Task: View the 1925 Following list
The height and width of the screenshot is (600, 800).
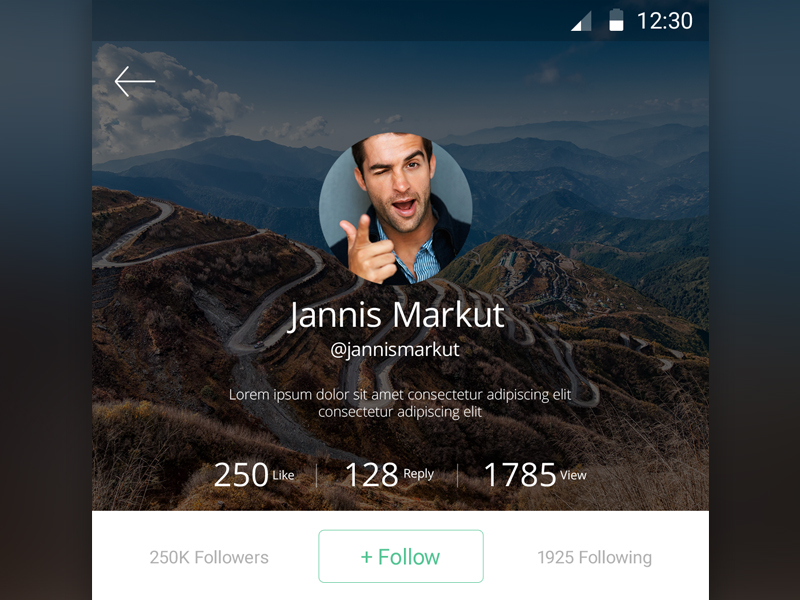Action: [594, 558]
